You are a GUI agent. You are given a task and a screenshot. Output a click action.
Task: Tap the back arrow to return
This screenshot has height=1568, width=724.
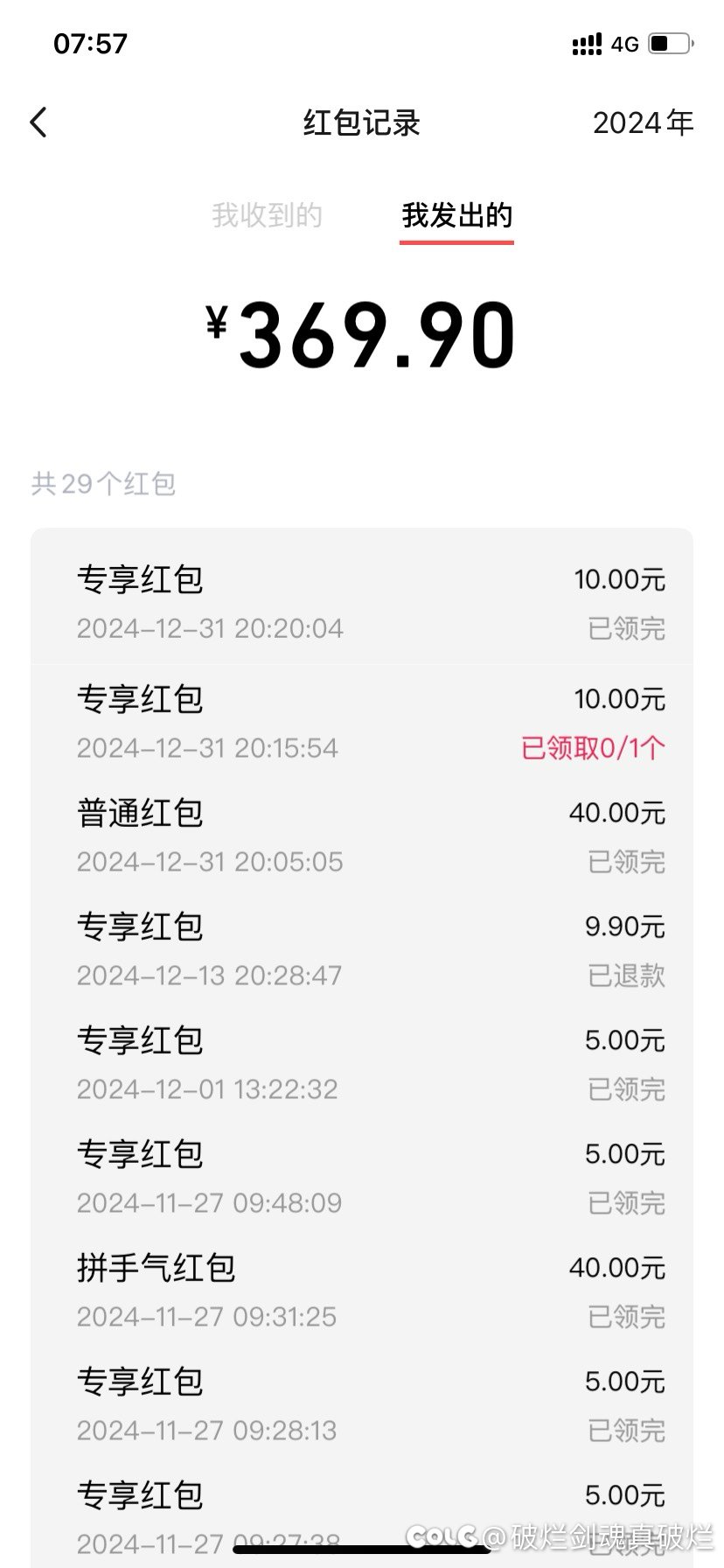pyautogui.click(x=38, y=122)
